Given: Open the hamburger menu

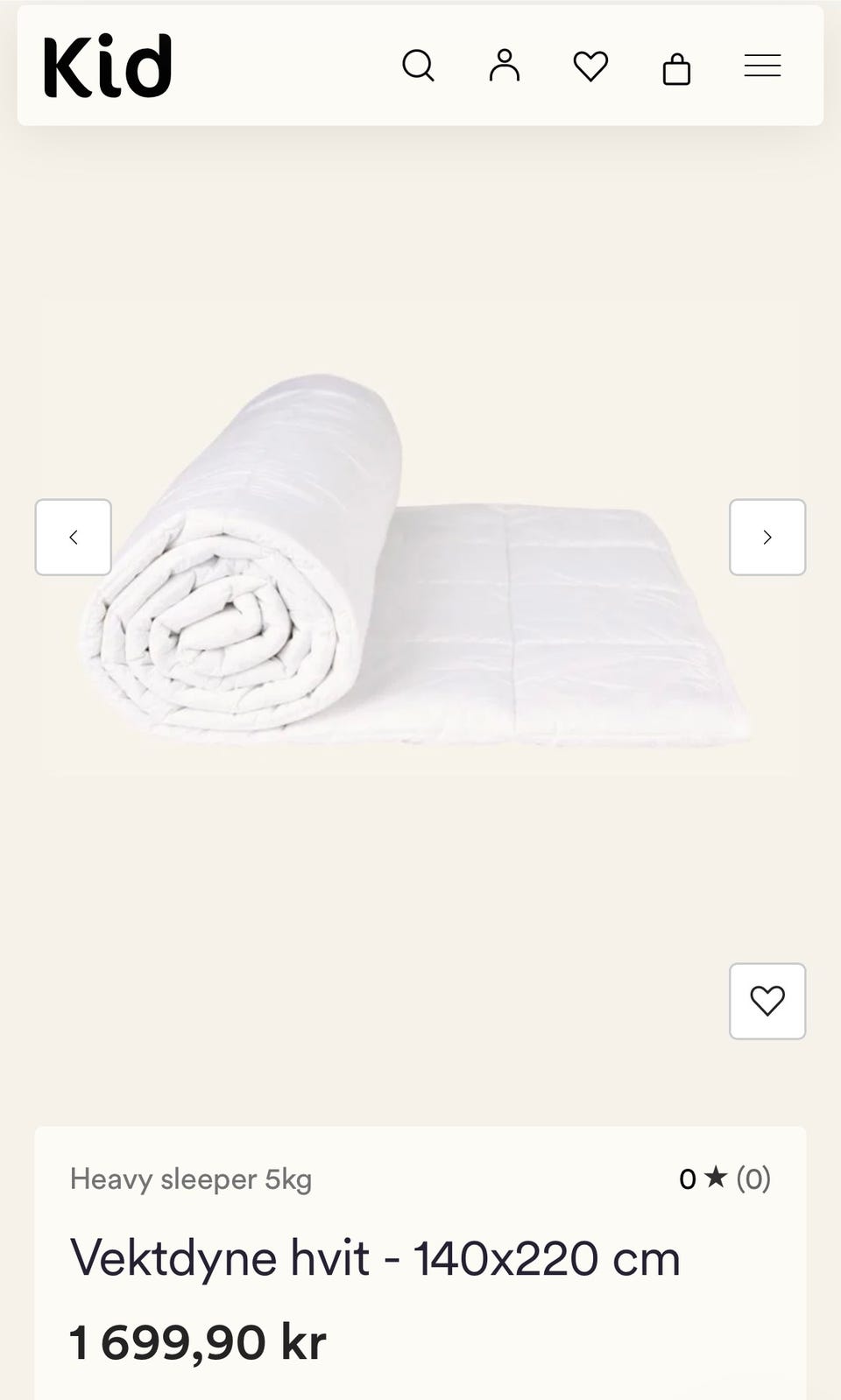Looking at the screenshot, I should tap(762, 66).
